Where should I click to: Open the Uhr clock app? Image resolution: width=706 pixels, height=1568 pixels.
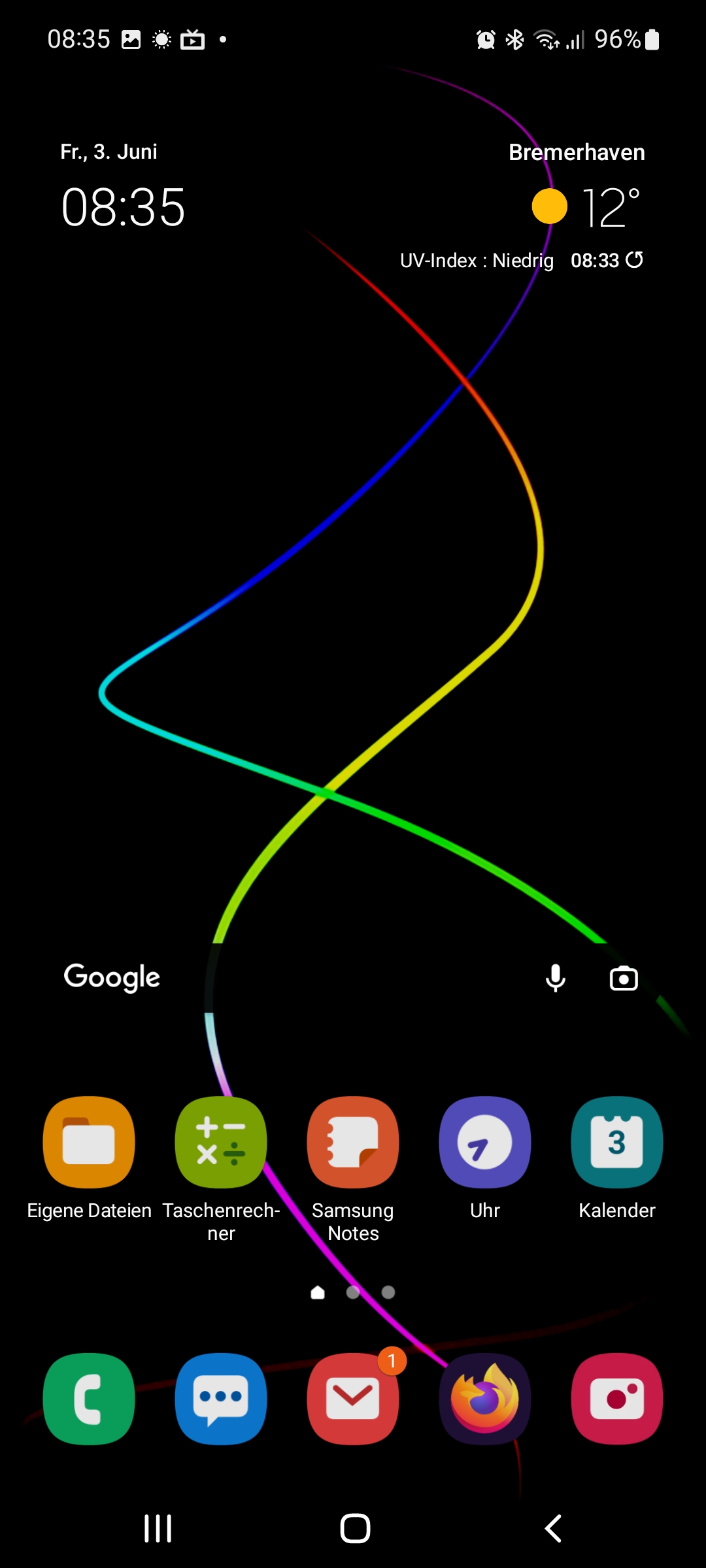pos(485,1142)
